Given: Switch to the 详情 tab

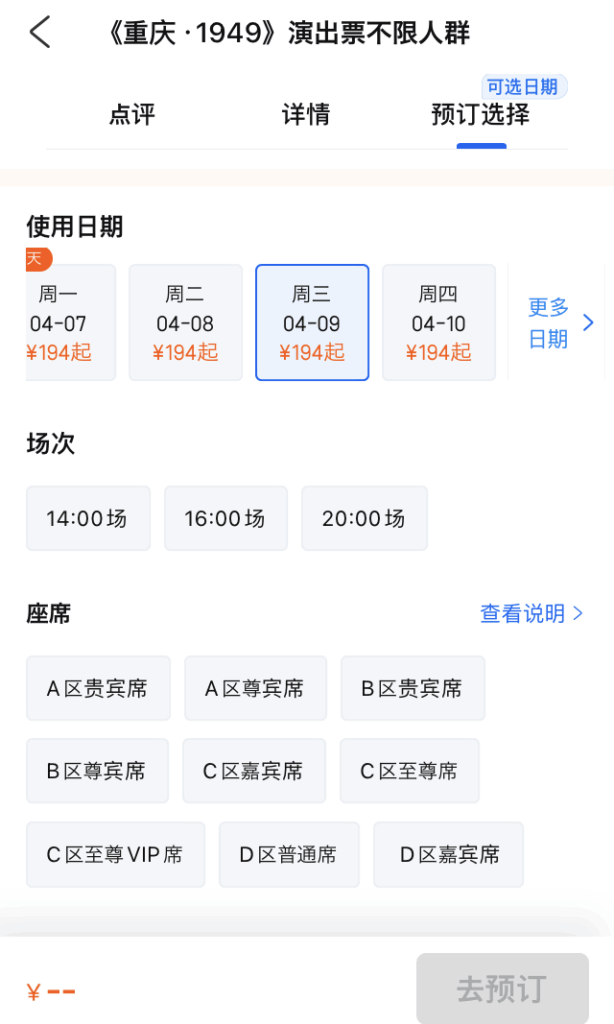Looking at the screenshot, I should tap(306, 114).
